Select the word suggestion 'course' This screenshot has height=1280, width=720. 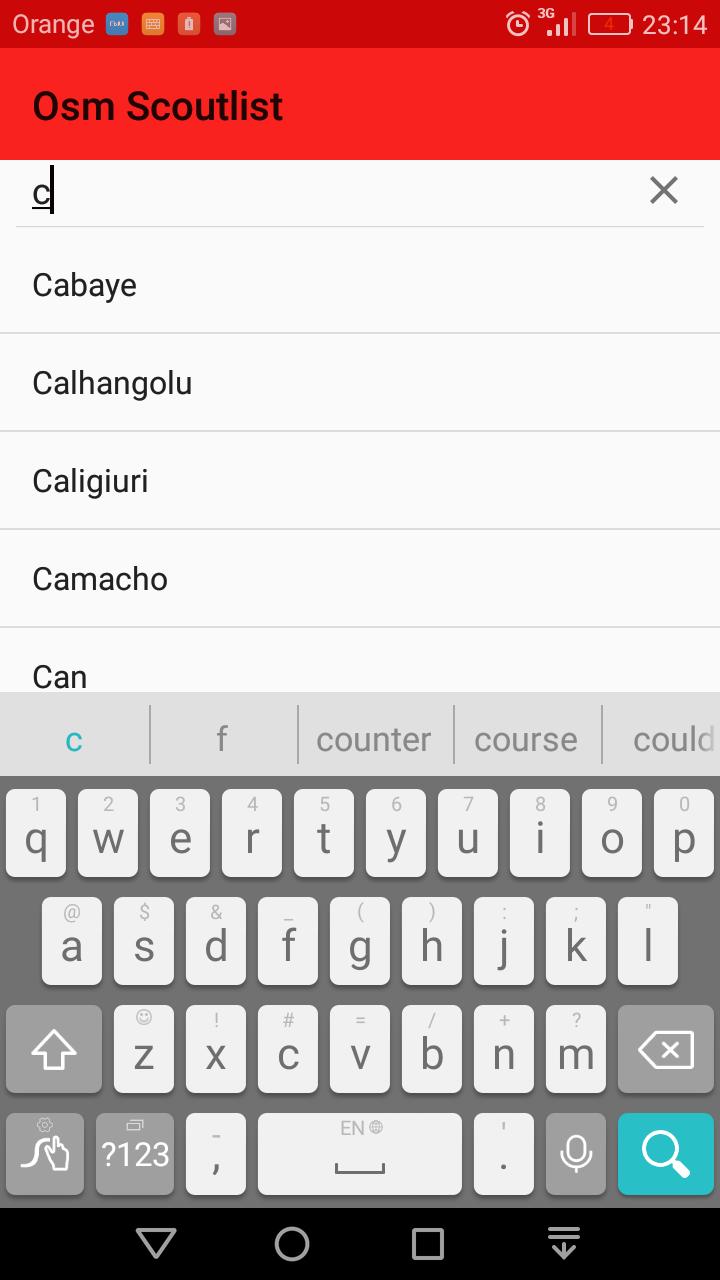coord(526,738)
